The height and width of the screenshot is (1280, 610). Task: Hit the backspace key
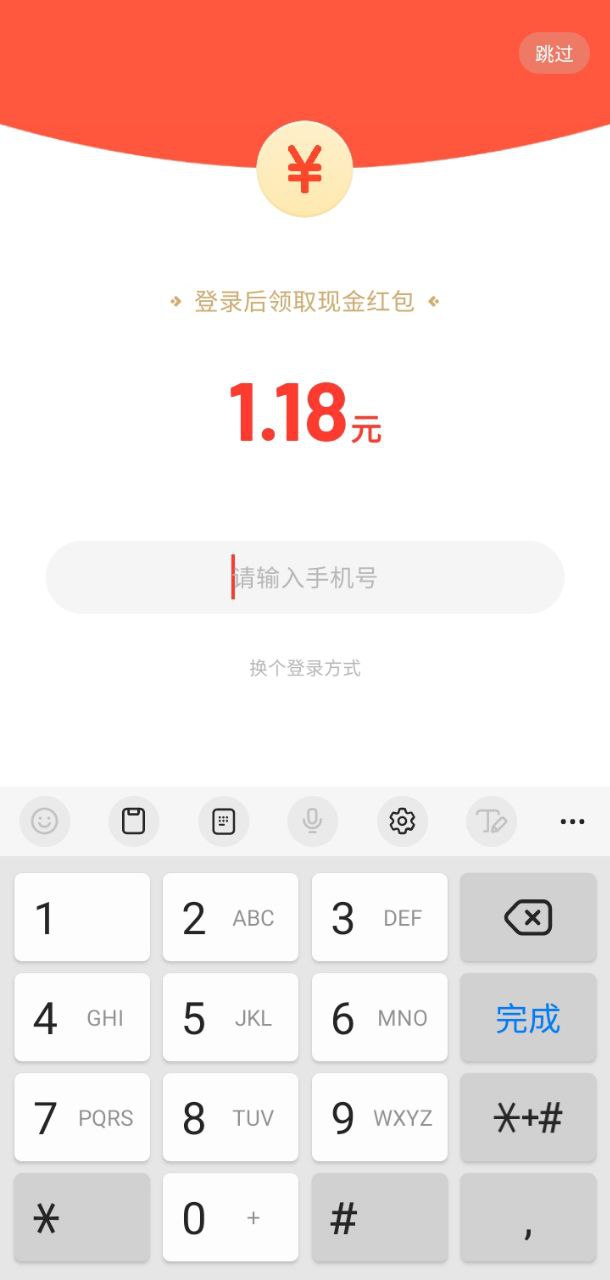tap(528, 917)
